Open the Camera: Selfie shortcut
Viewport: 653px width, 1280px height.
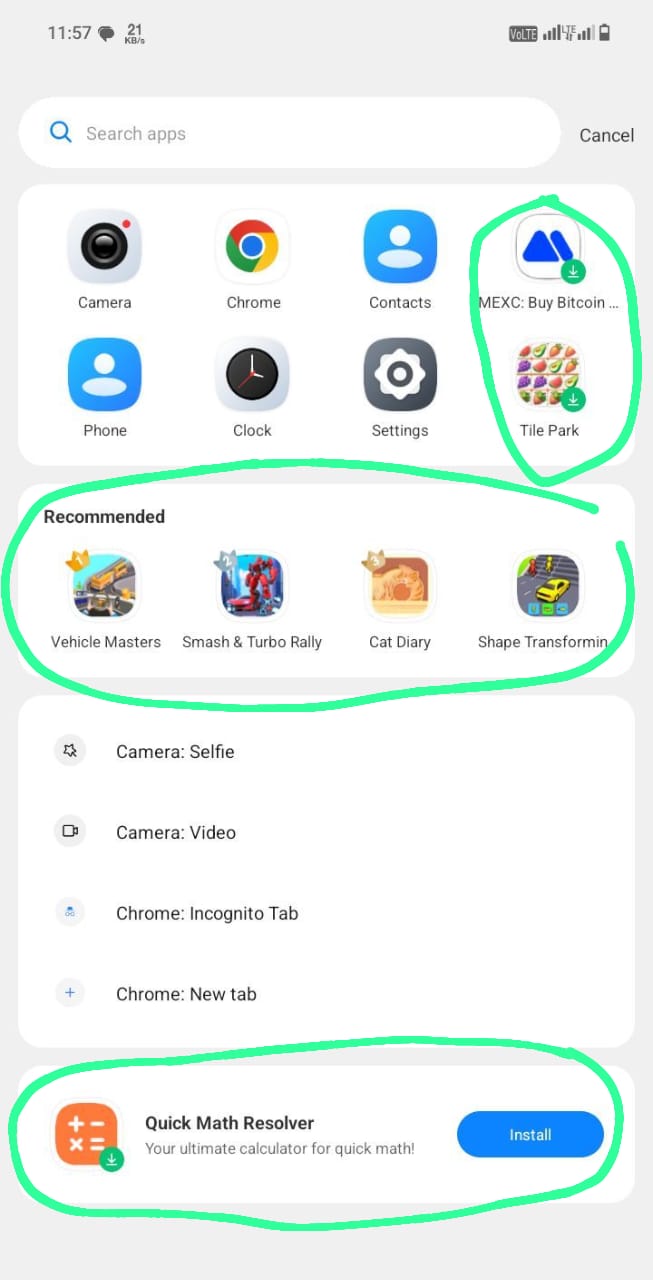click(326, 751)
